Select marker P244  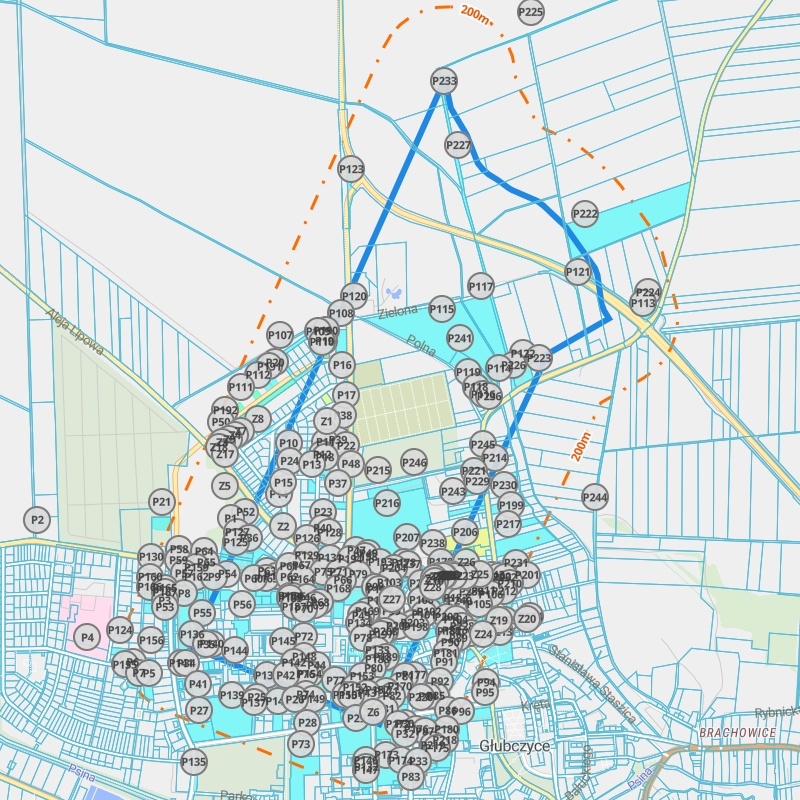(x=595, y=497)
